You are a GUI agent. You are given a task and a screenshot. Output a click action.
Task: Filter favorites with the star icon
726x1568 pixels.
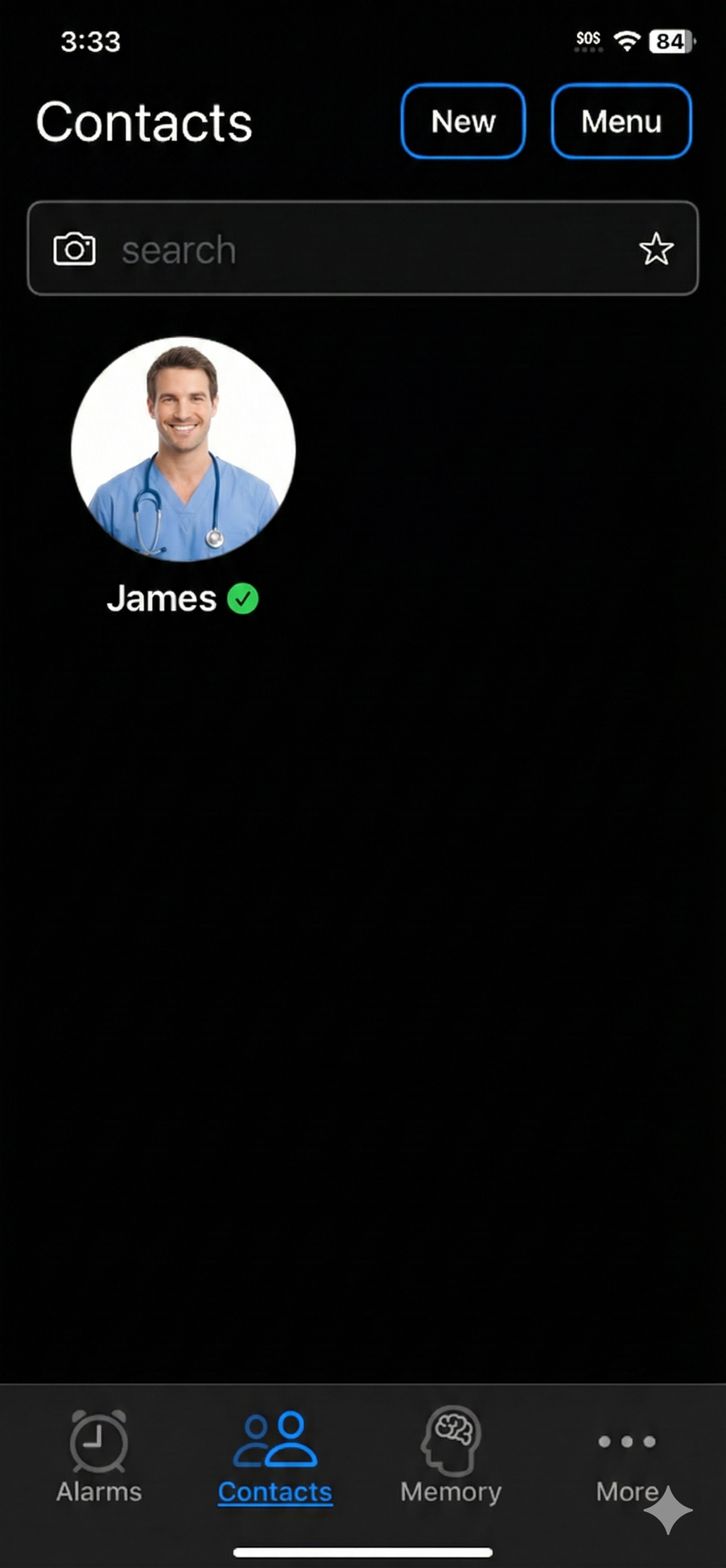656,249
